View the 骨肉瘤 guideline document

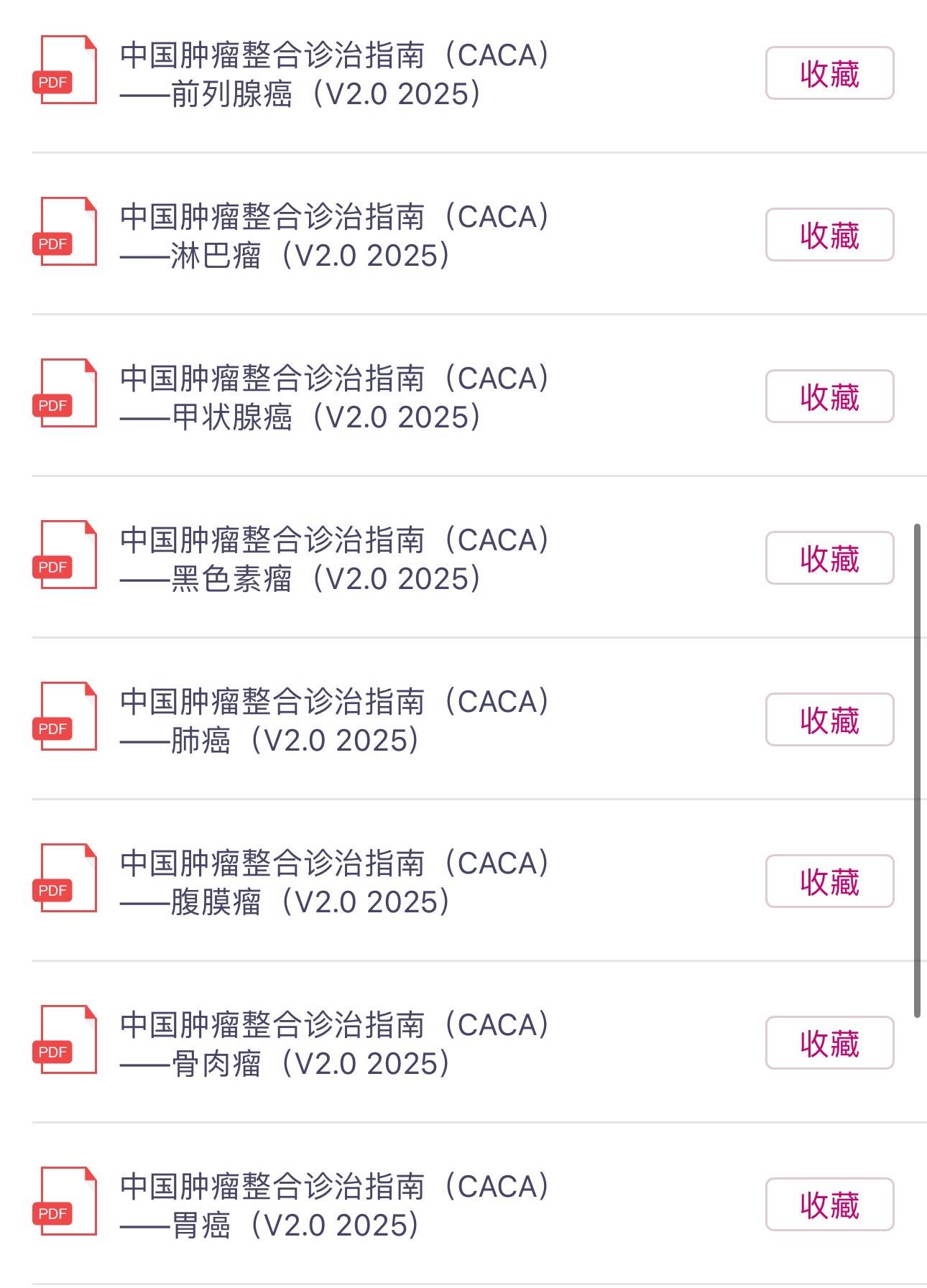coord(334,1044)
